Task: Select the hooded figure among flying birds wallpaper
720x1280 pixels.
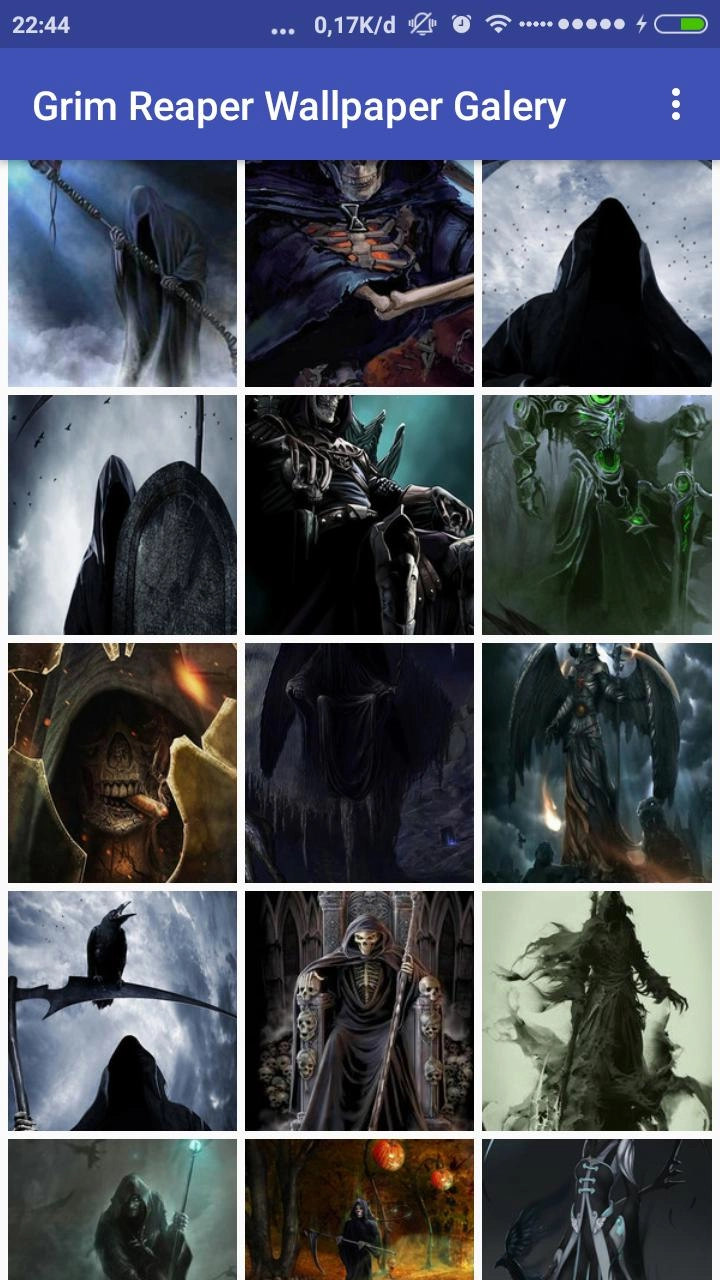Action: [x=596, y=273]
